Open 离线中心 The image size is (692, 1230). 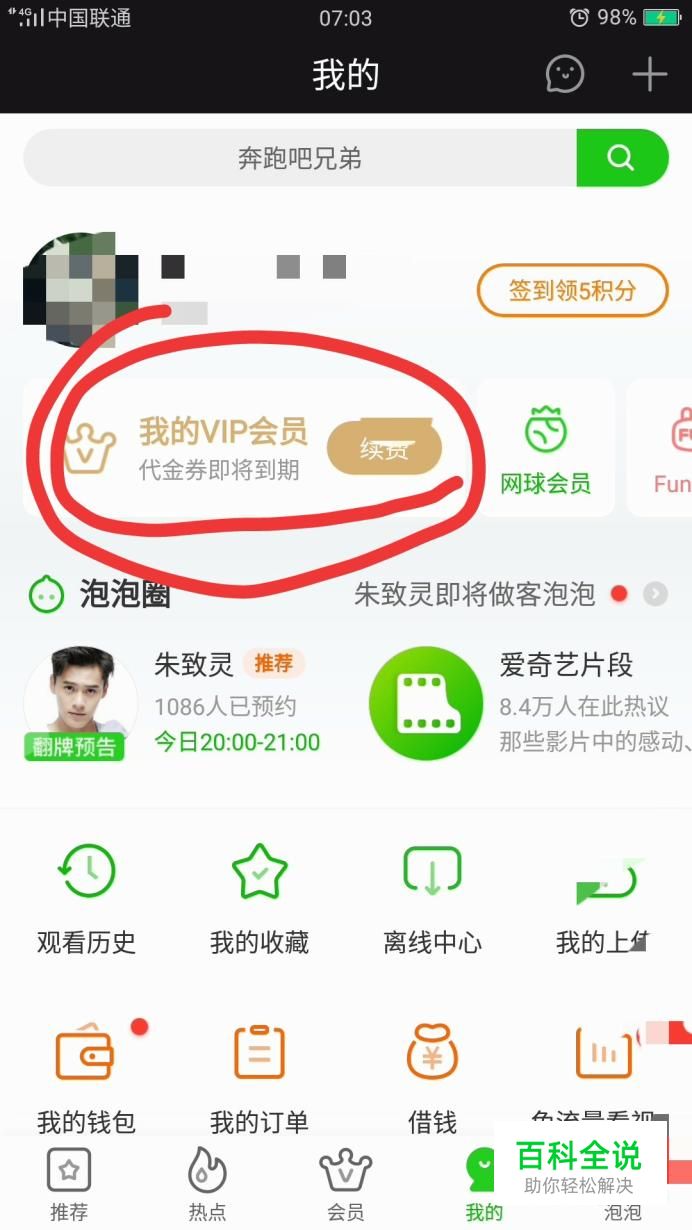(432, 897)
